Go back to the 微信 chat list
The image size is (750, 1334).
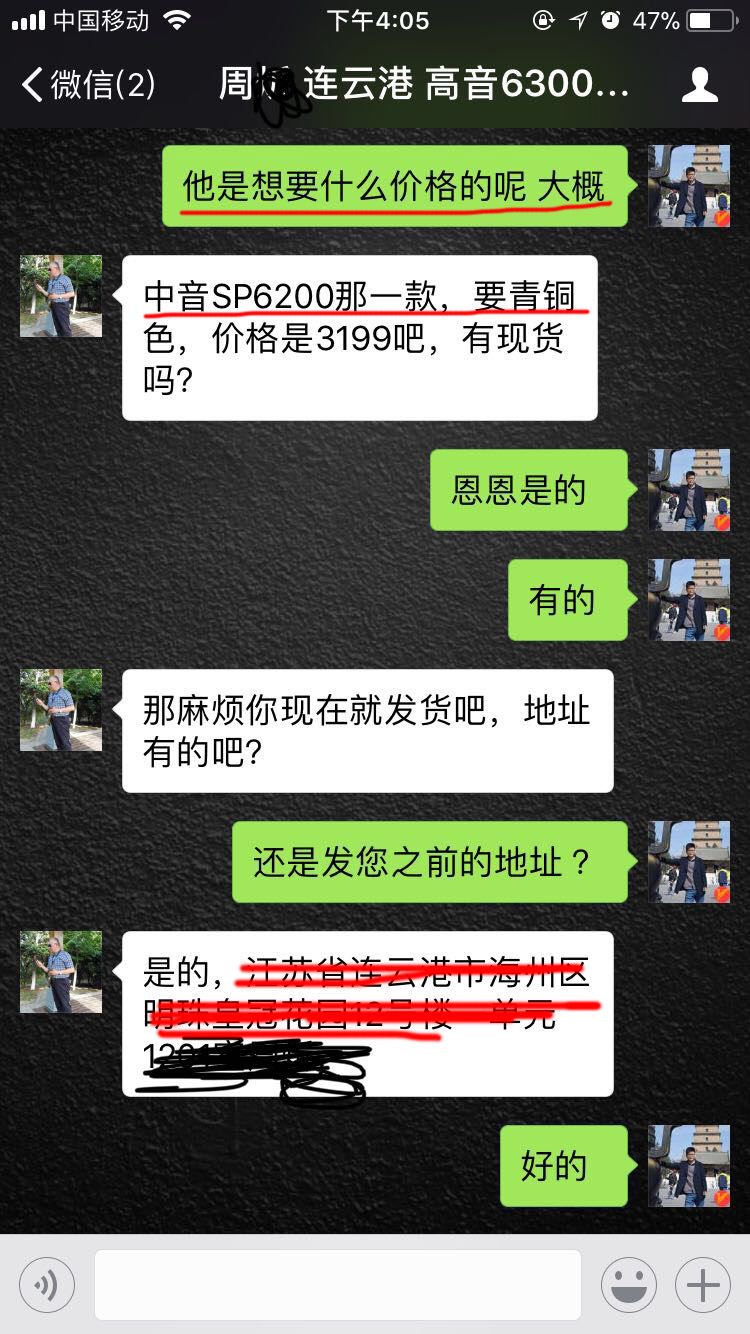tap(88, 85)
